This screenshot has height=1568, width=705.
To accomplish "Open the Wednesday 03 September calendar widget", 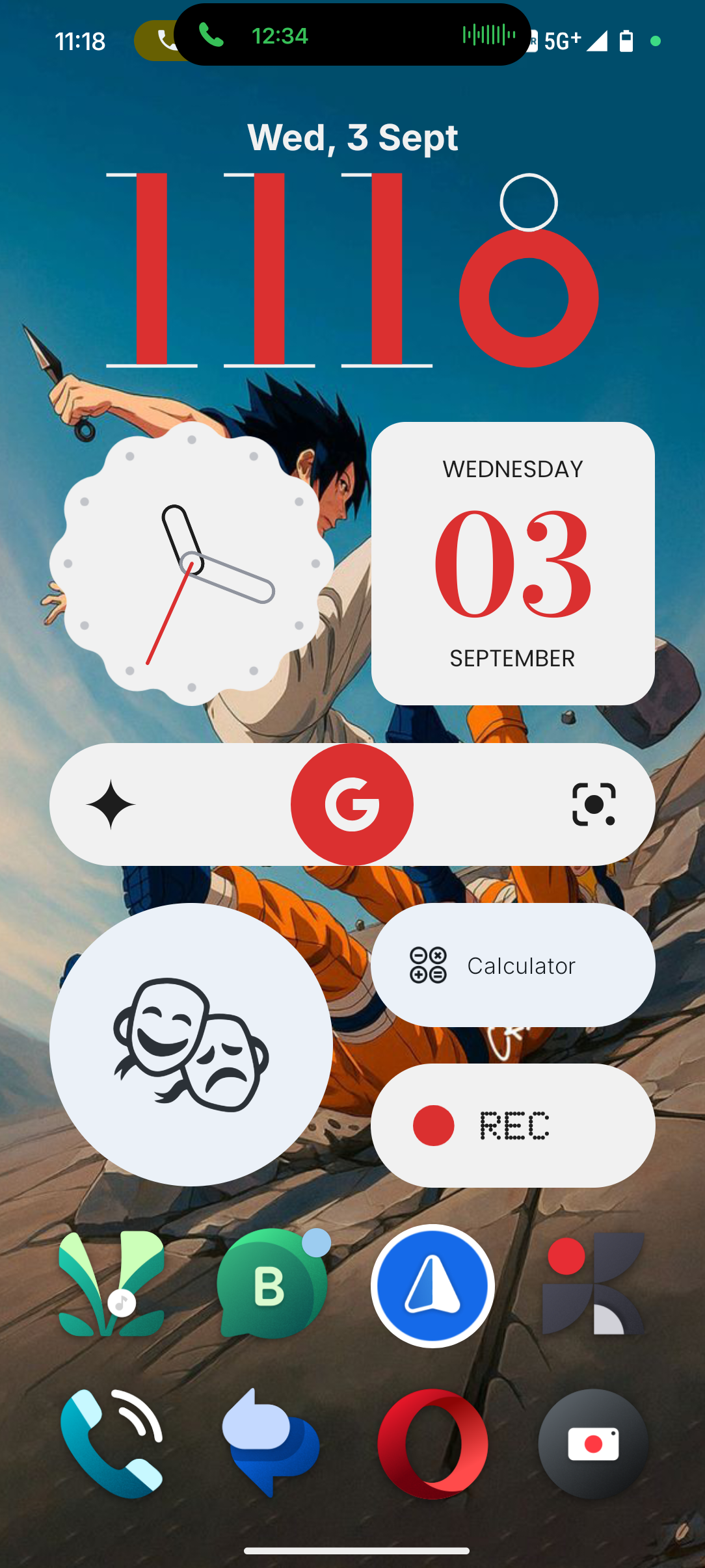I will coord(512,563).
